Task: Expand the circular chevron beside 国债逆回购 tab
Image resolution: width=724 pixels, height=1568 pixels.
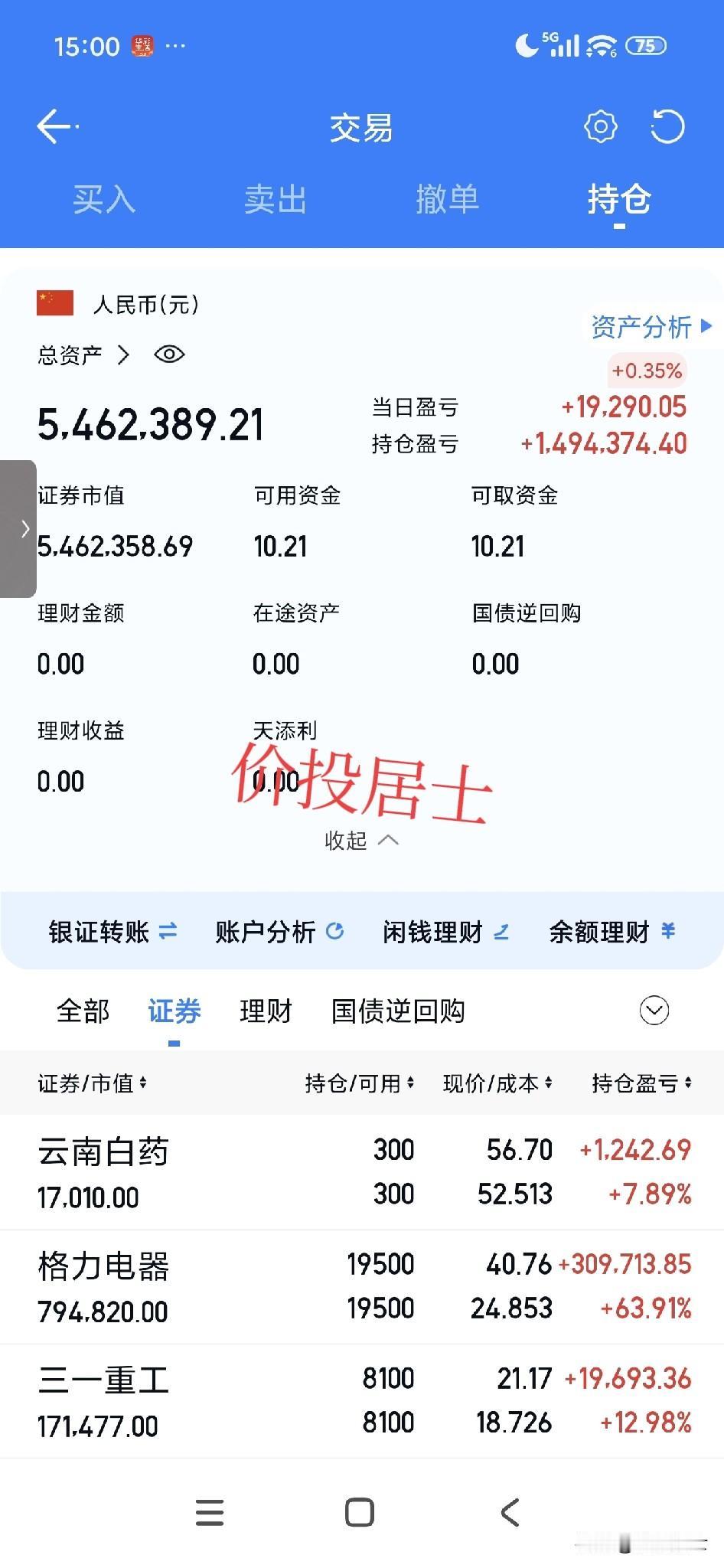Action: pyautogui.click(x=654, y=1011)
